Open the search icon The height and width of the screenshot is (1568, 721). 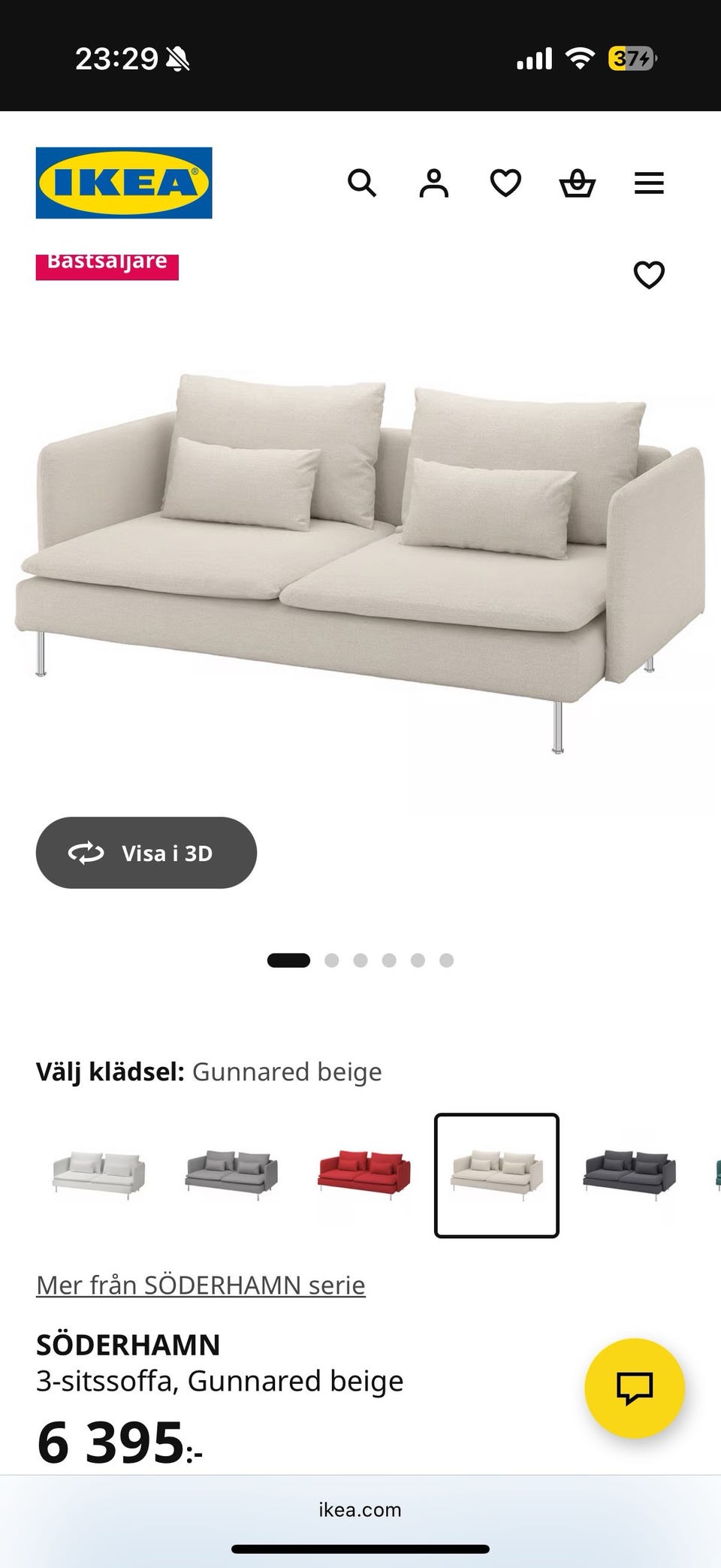363,183
